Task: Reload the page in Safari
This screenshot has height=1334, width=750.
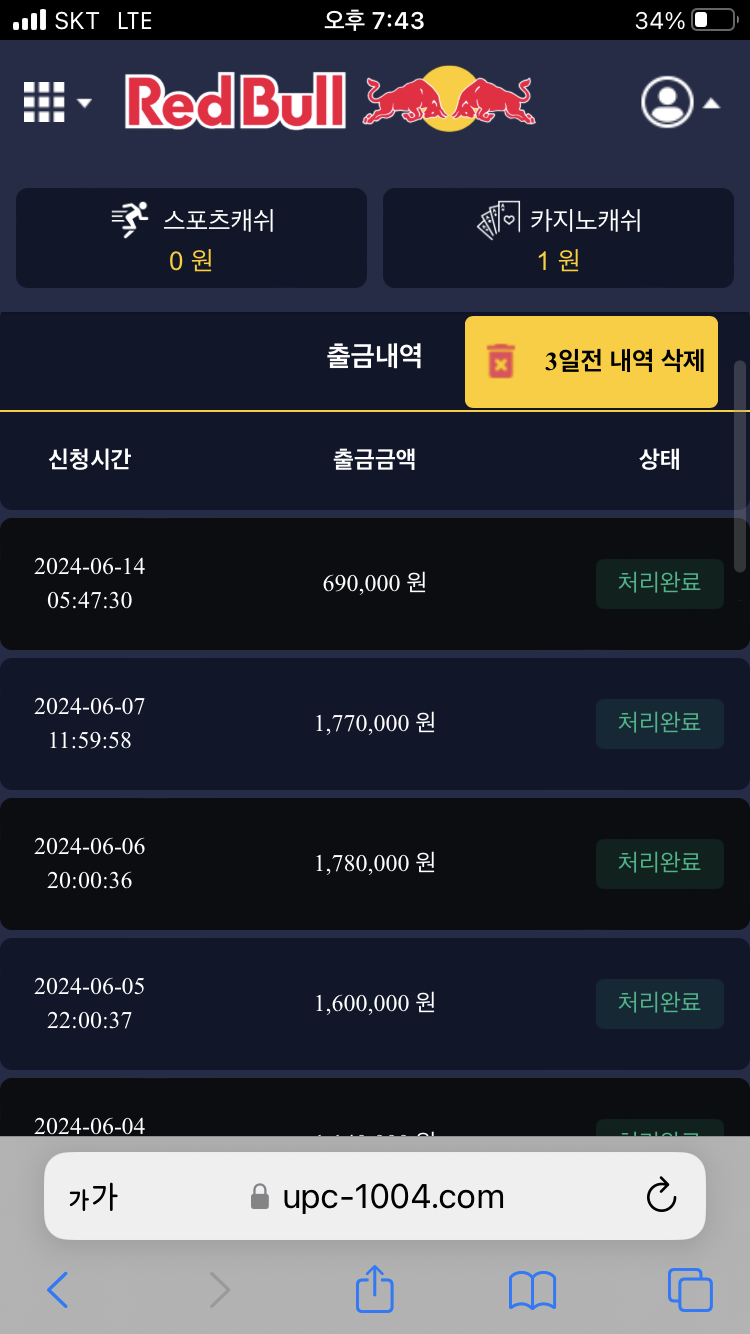Action: (x=661, y=1196)
